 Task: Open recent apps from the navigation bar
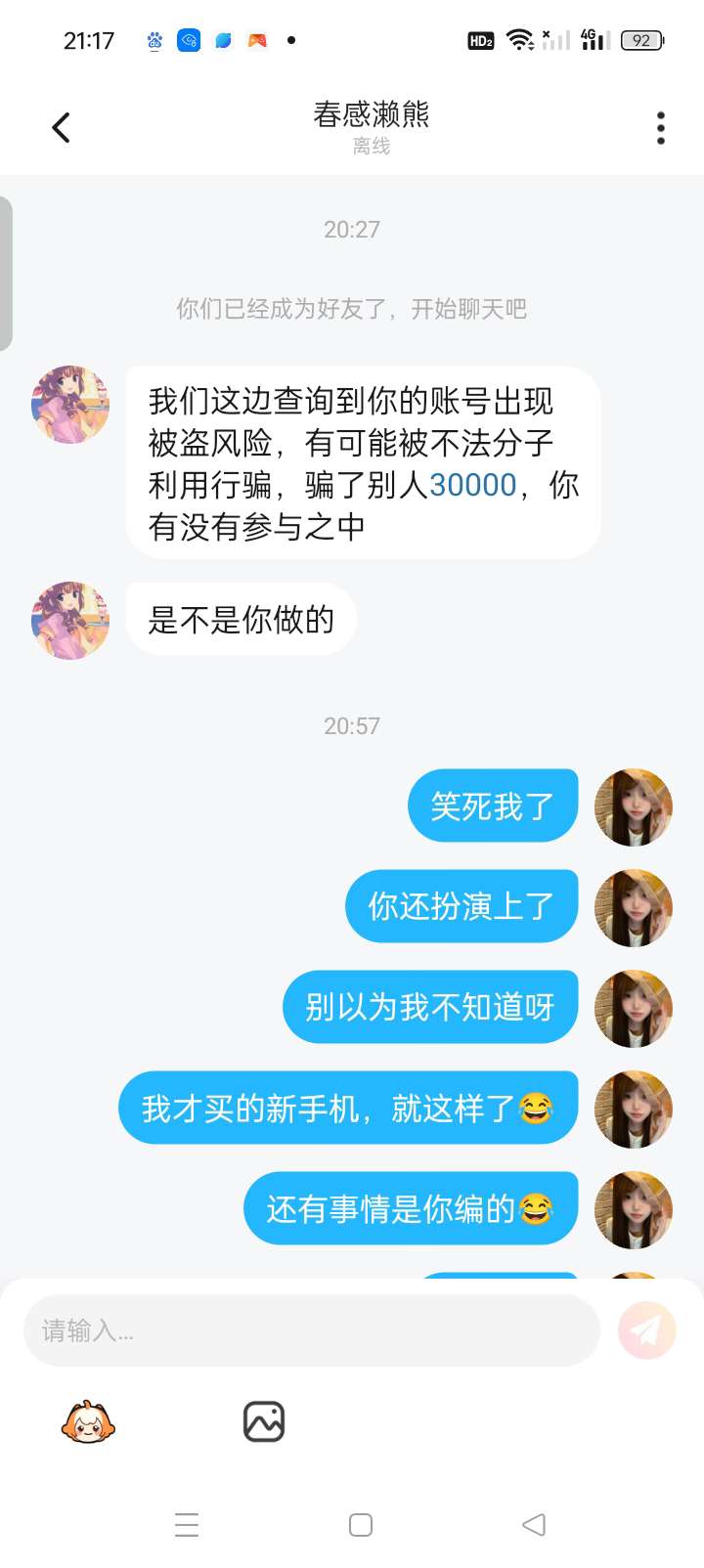pos(187,1525)
